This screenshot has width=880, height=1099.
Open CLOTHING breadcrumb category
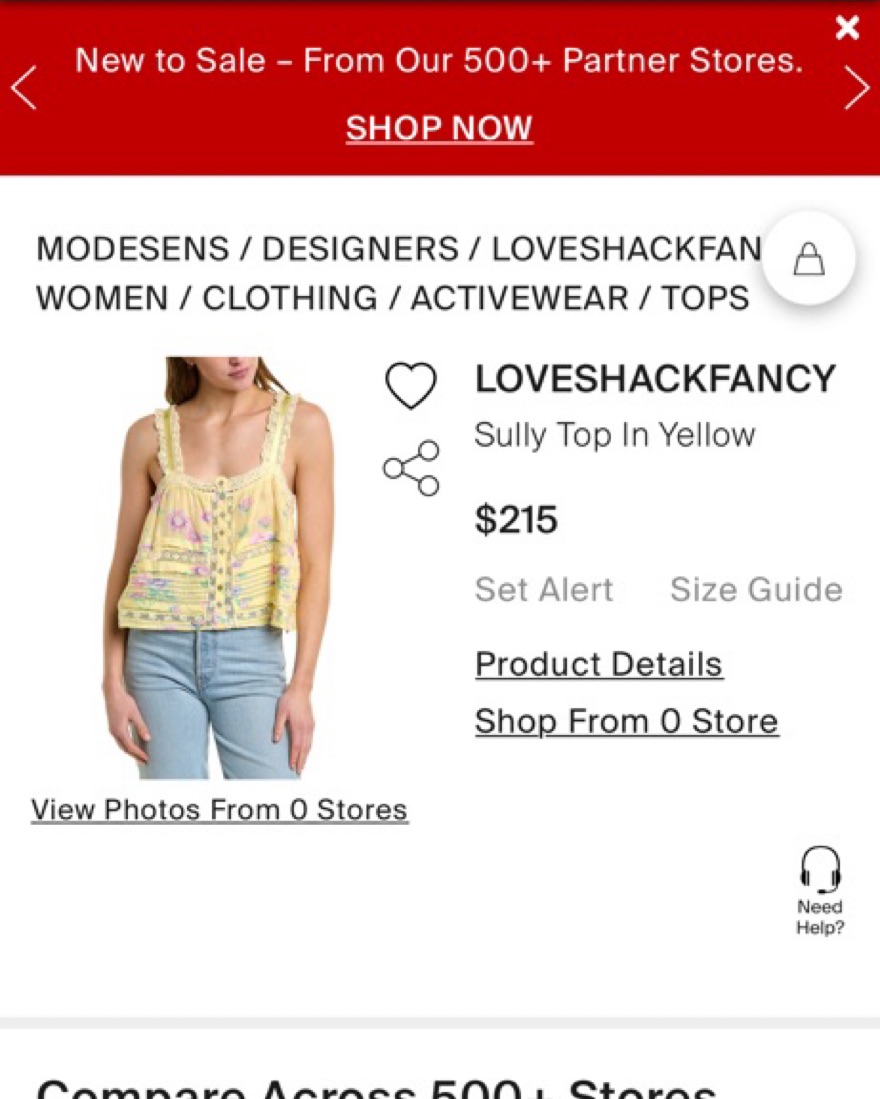[x=290, y=298]
